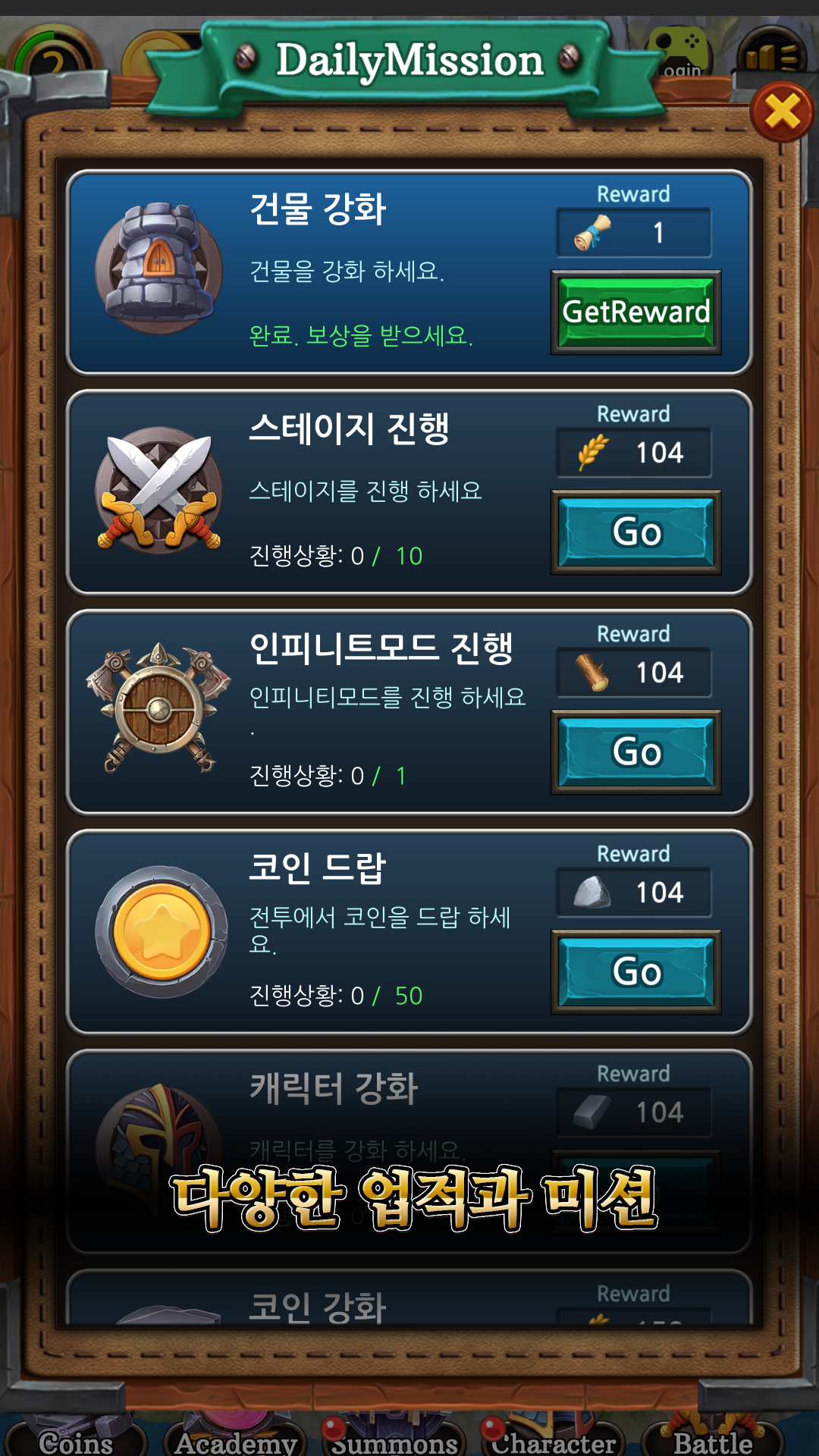
Task: Tap Go for 코인 드랍 mission
Action: point(635,972)
